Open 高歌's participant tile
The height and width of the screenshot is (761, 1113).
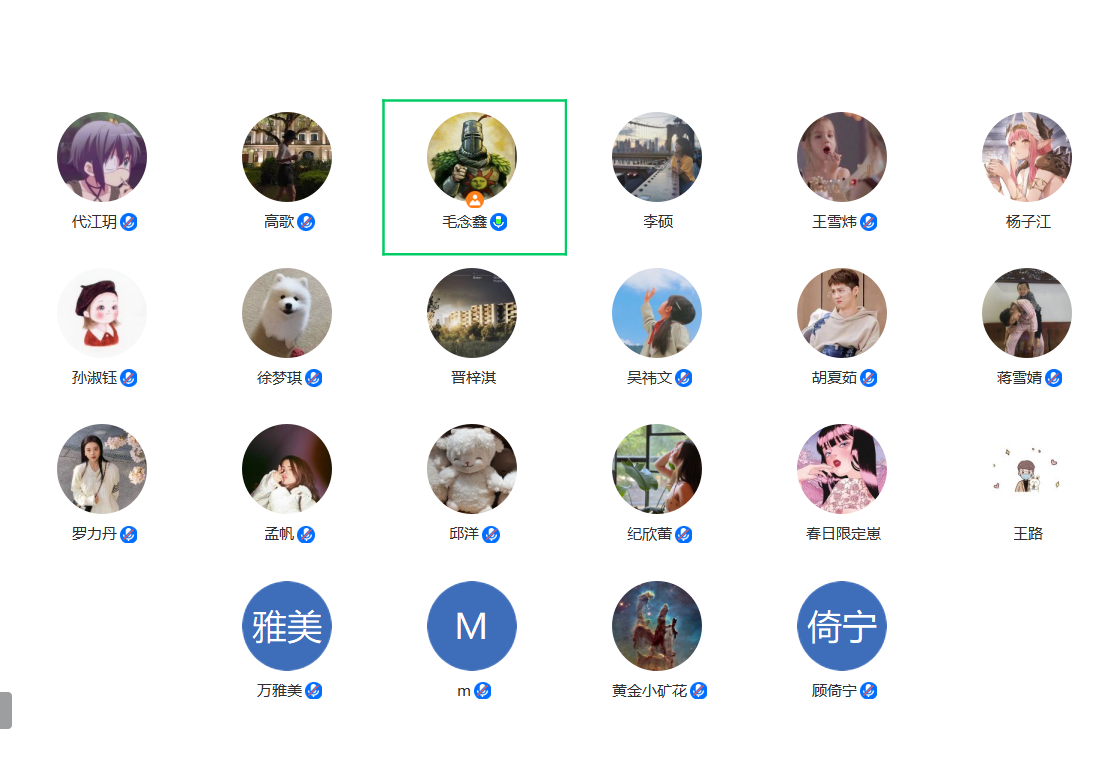tap(287, 157)
